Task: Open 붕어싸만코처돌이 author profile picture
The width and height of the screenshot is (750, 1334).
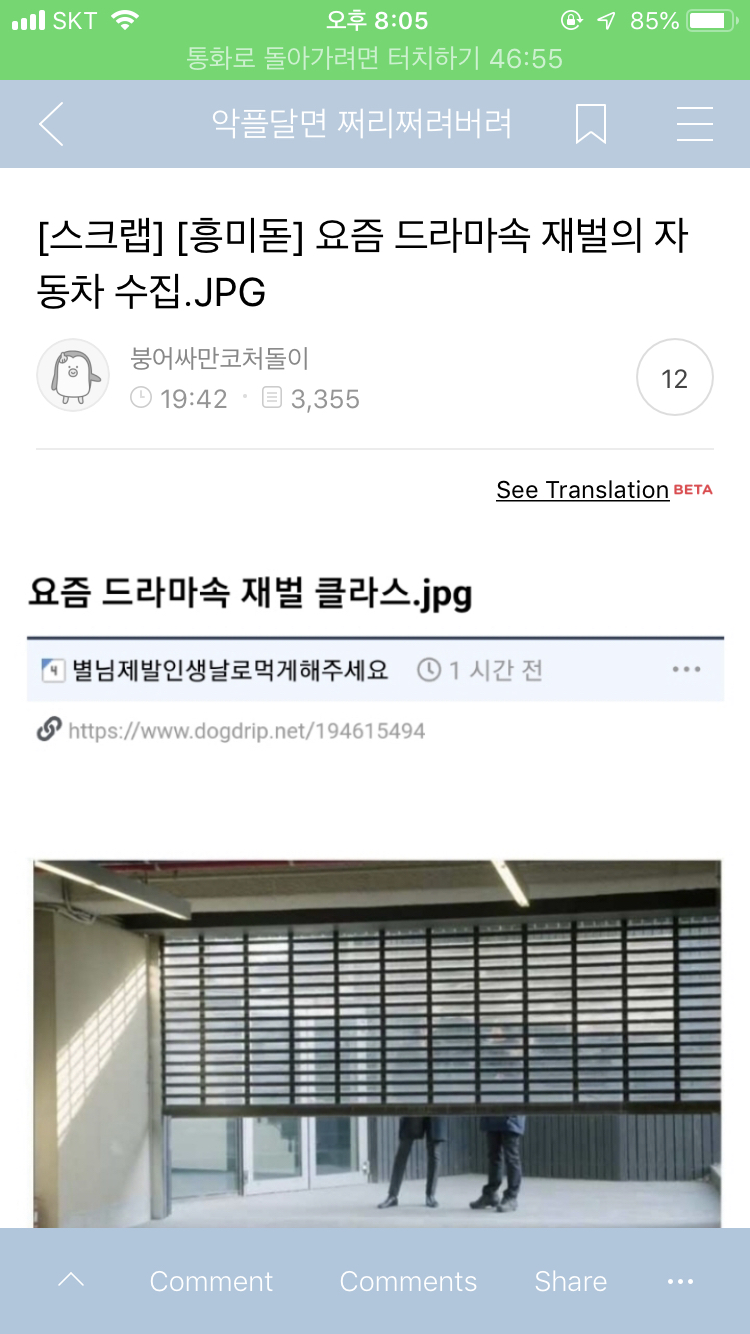Action: [x=73, y=375]
